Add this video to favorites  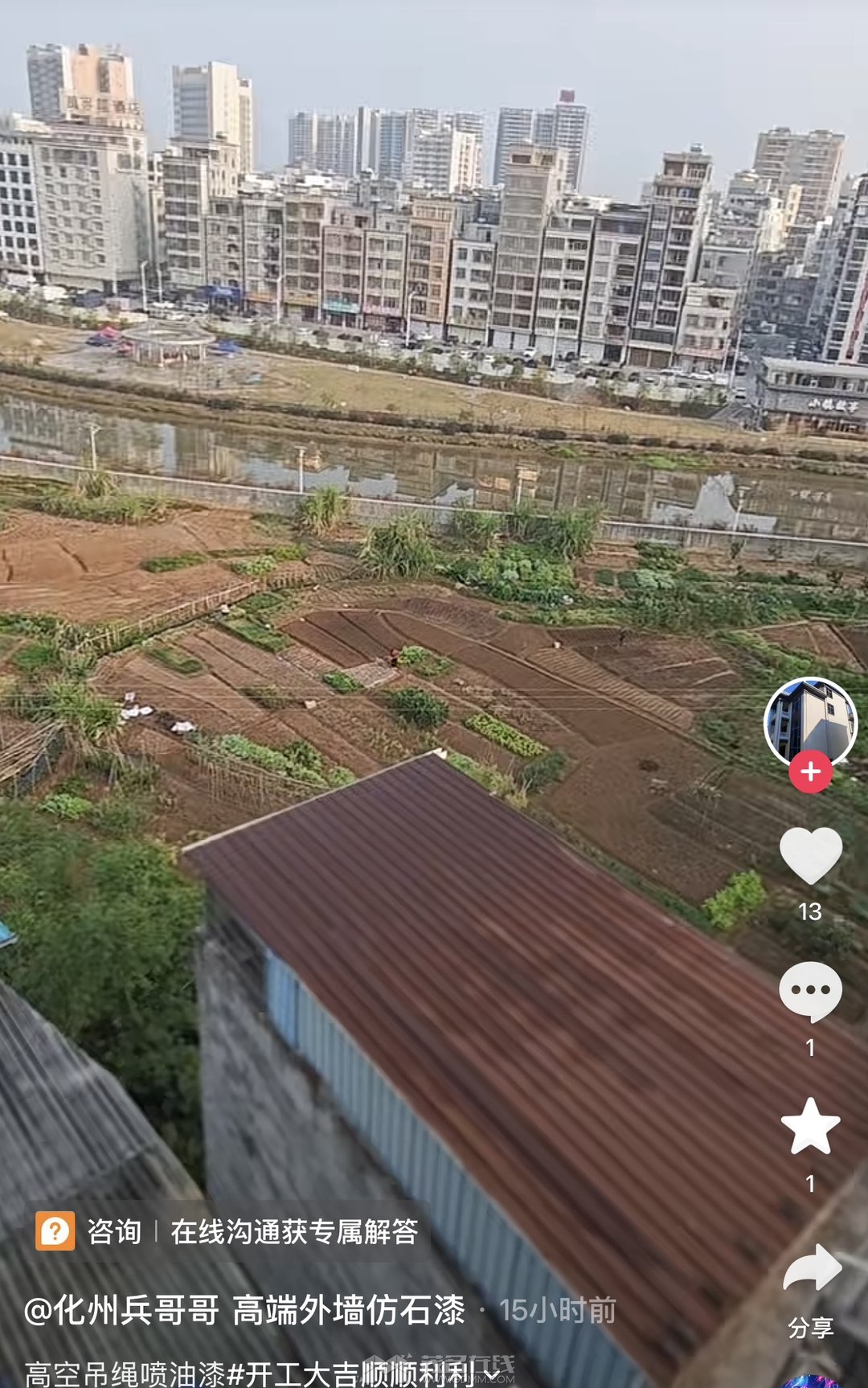[x=810, y=1126]
